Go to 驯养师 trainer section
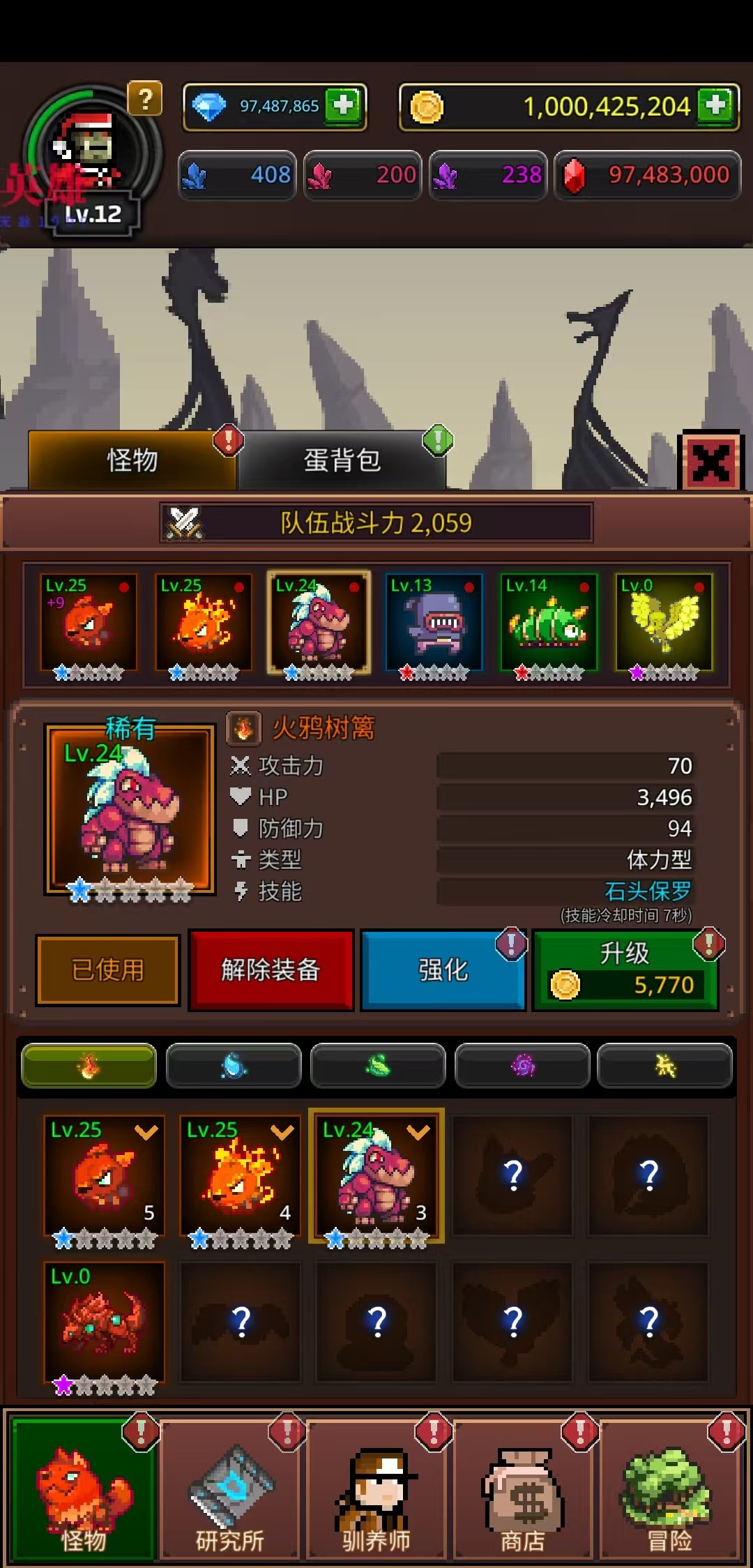Viewport: 753px width, 1568px height. click(376, 1491)
